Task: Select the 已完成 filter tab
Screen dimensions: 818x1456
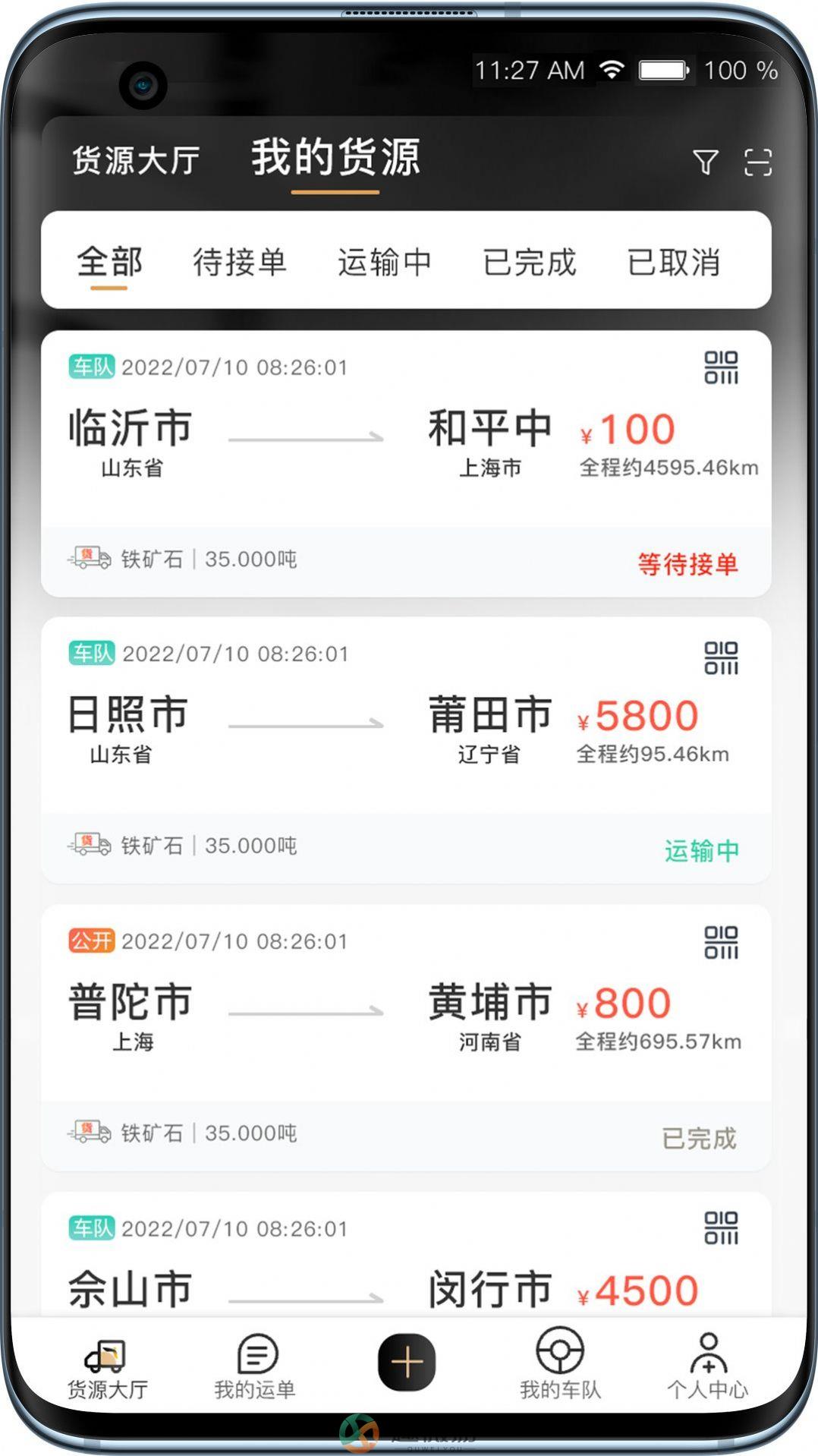Action: (x=530, y=262)
